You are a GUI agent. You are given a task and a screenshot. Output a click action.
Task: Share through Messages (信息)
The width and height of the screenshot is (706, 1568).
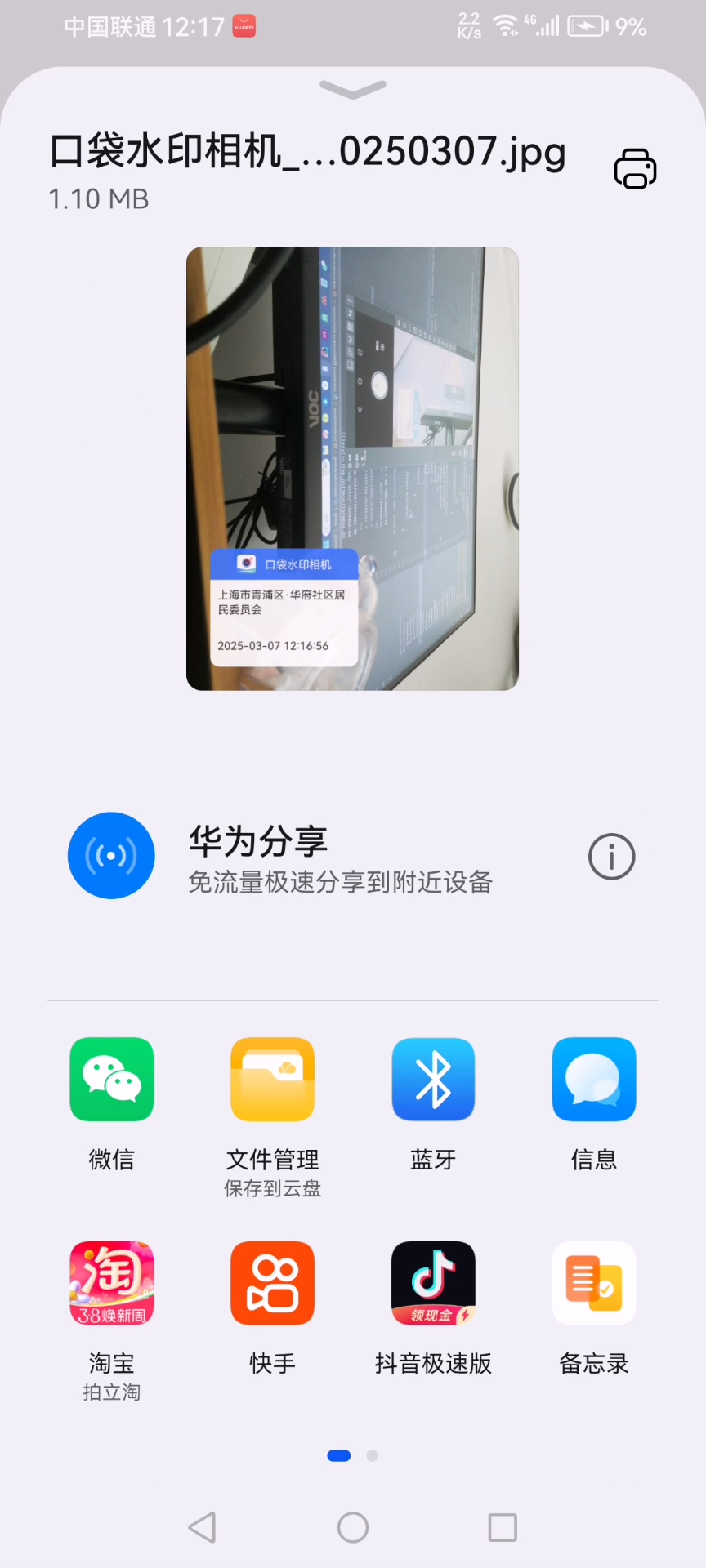click(594, 1080)
